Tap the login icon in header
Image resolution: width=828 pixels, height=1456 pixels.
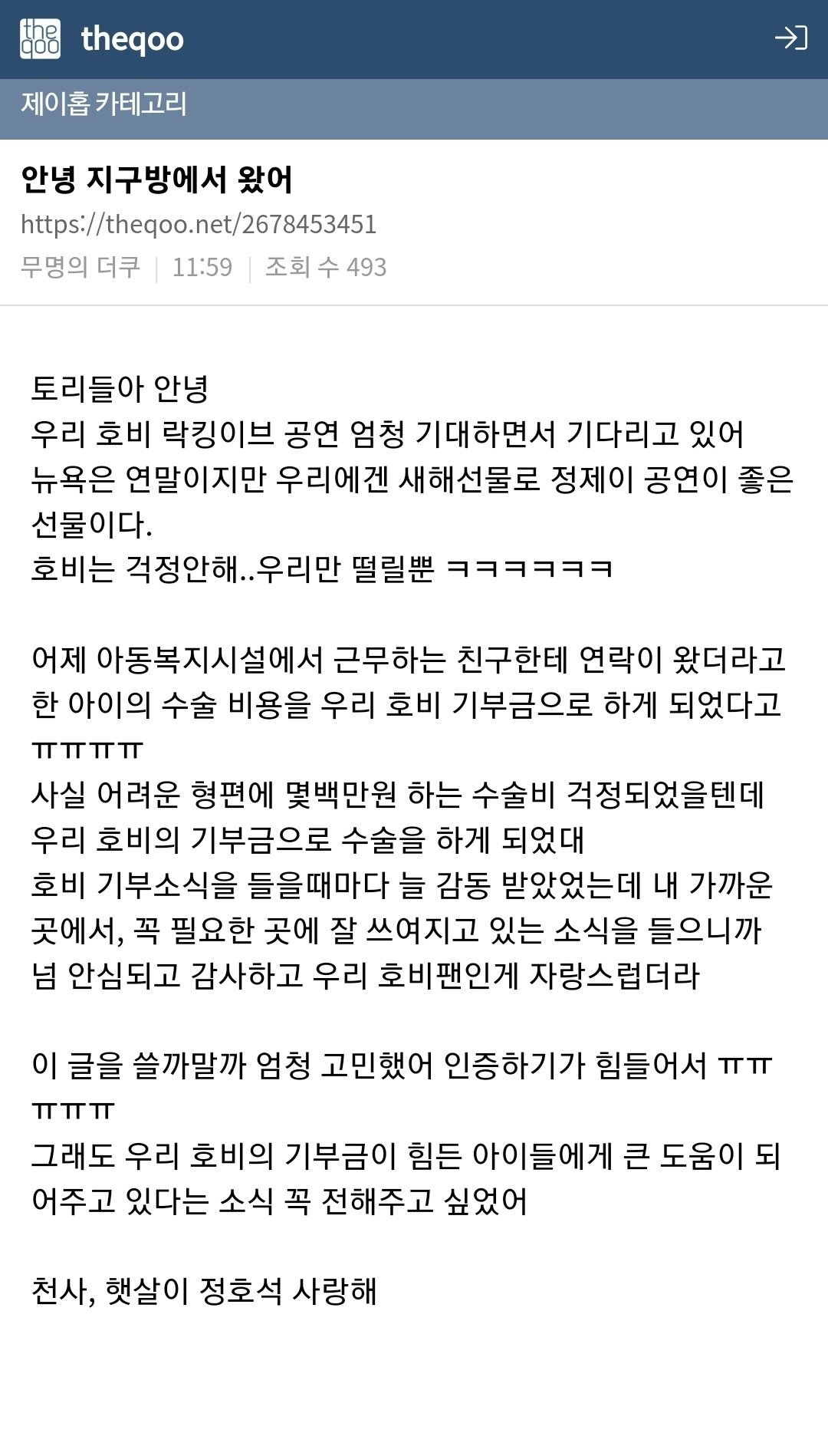(x=790, y=38)
